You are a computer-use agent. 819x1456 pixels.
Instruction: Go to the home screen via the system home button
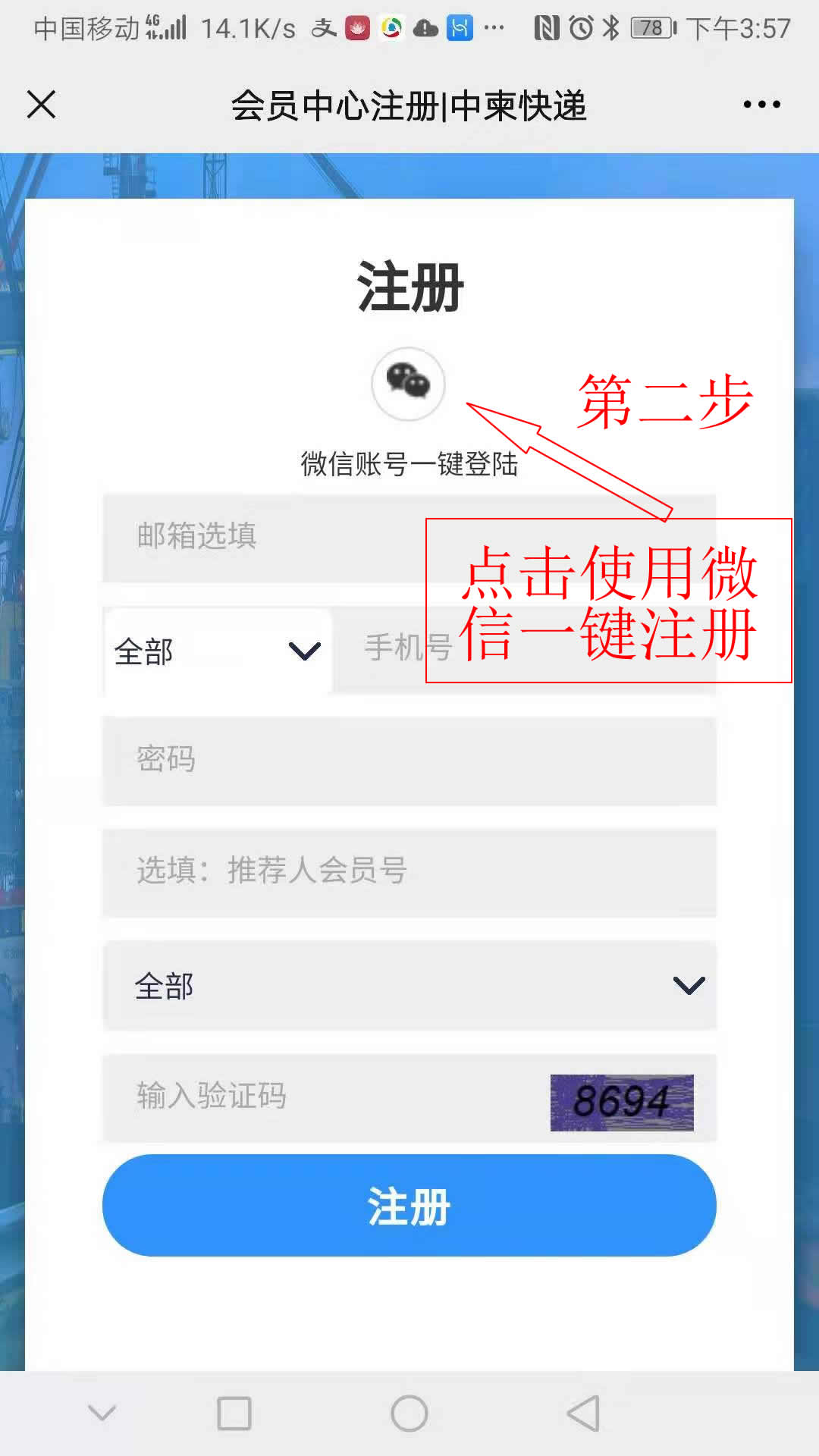tap(409, 1414)
